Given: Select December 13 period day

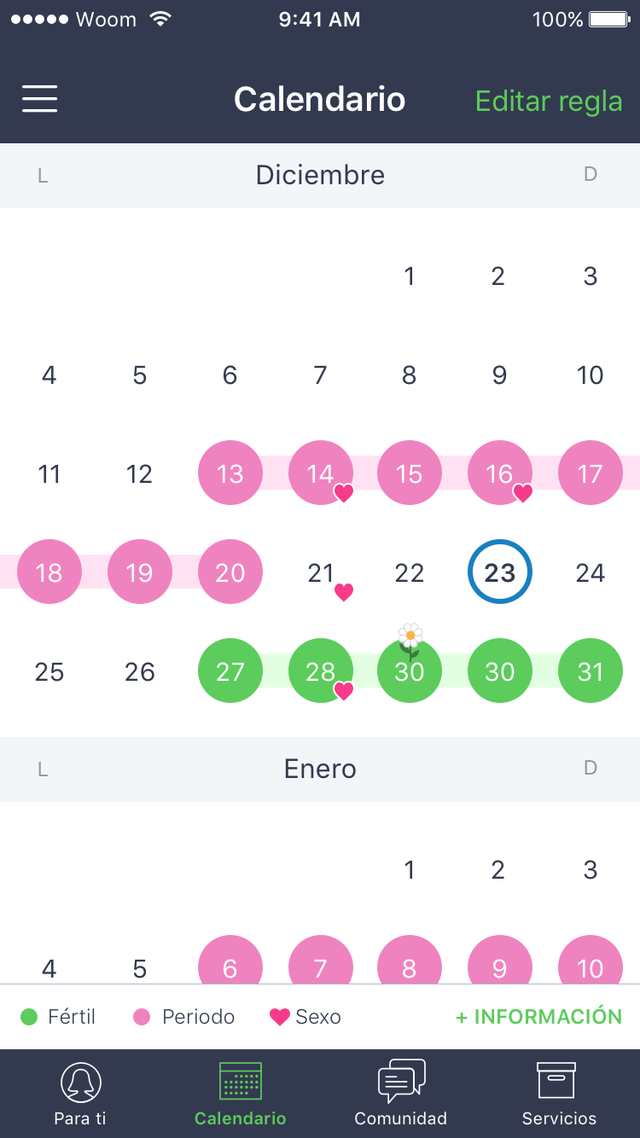Looking at the screenshot, I should 230,473.
